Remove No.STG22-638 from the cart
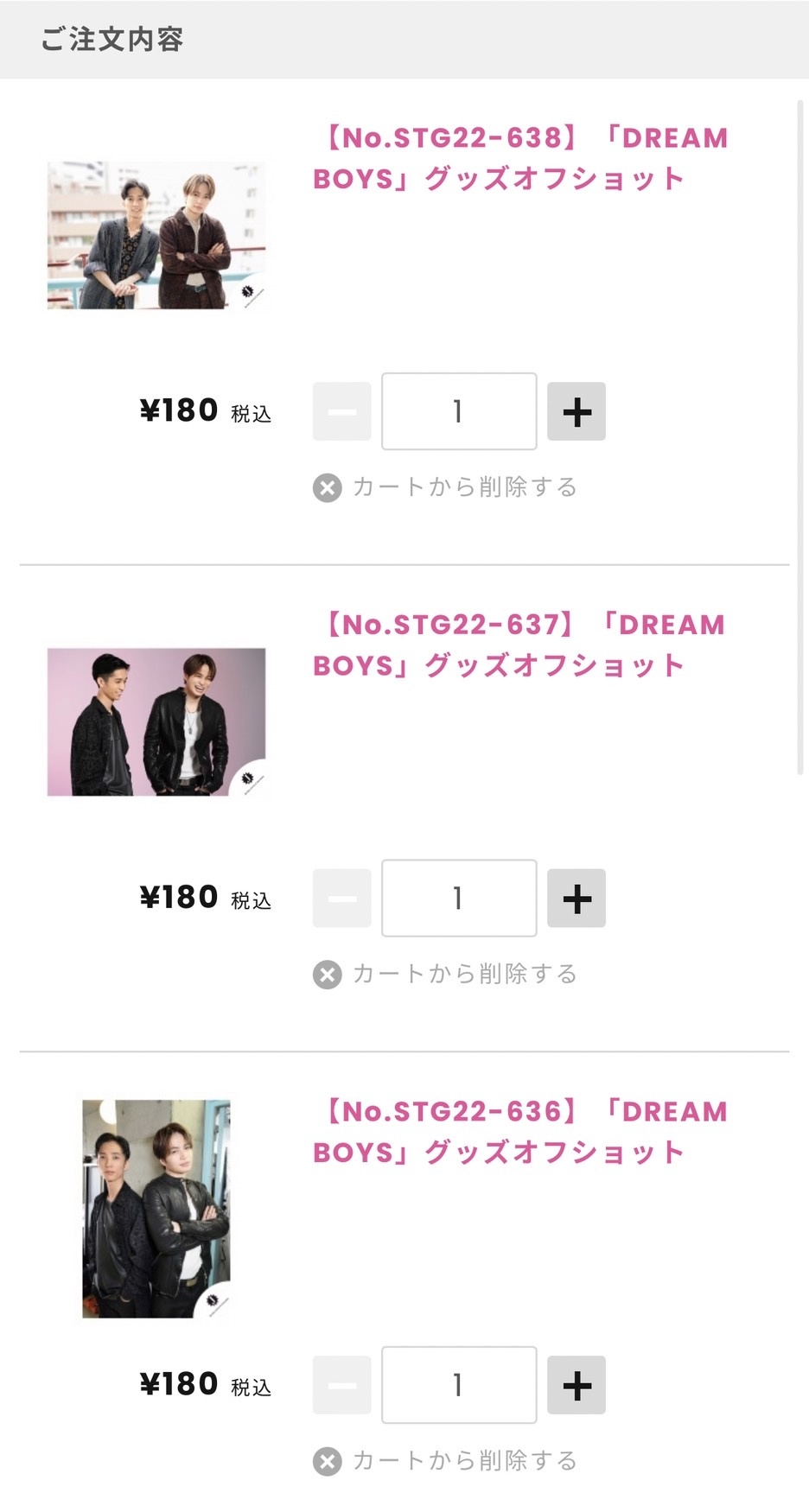 coord(445,487)
